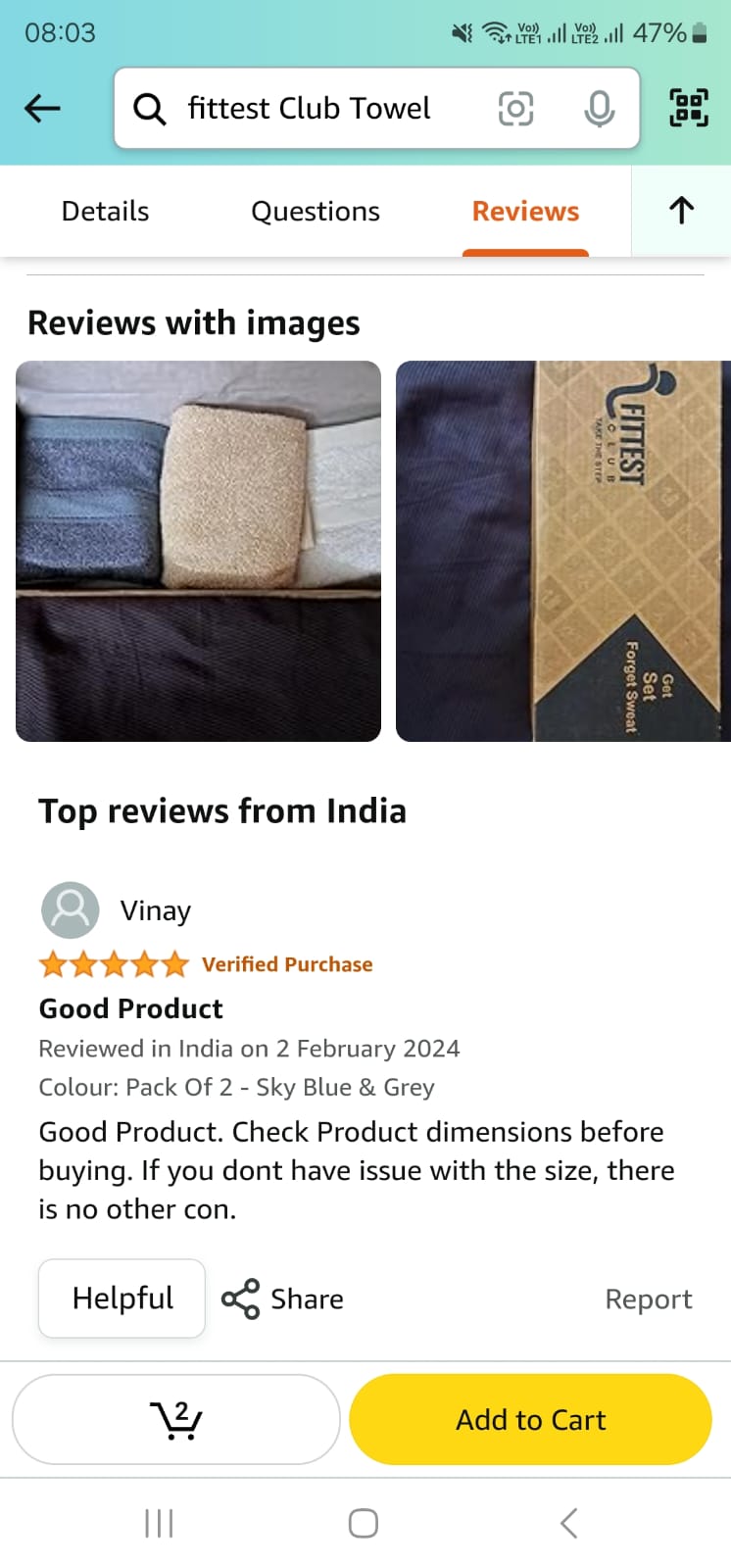Share Vinay's review
The image size is (731, 1568).
pos(283,1299)
